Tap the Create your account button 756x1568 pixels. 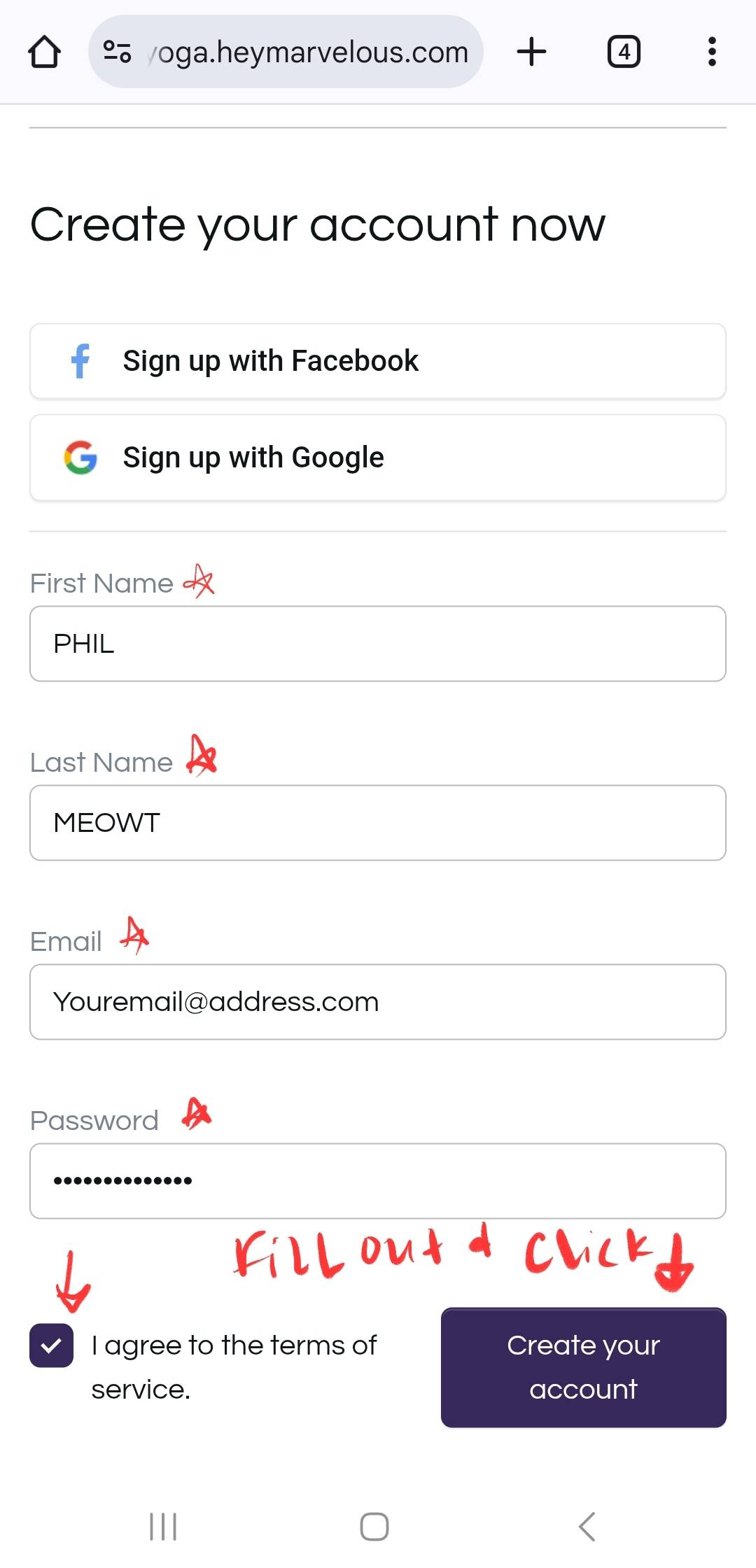pyautogui.click(x=584, y=1367)
